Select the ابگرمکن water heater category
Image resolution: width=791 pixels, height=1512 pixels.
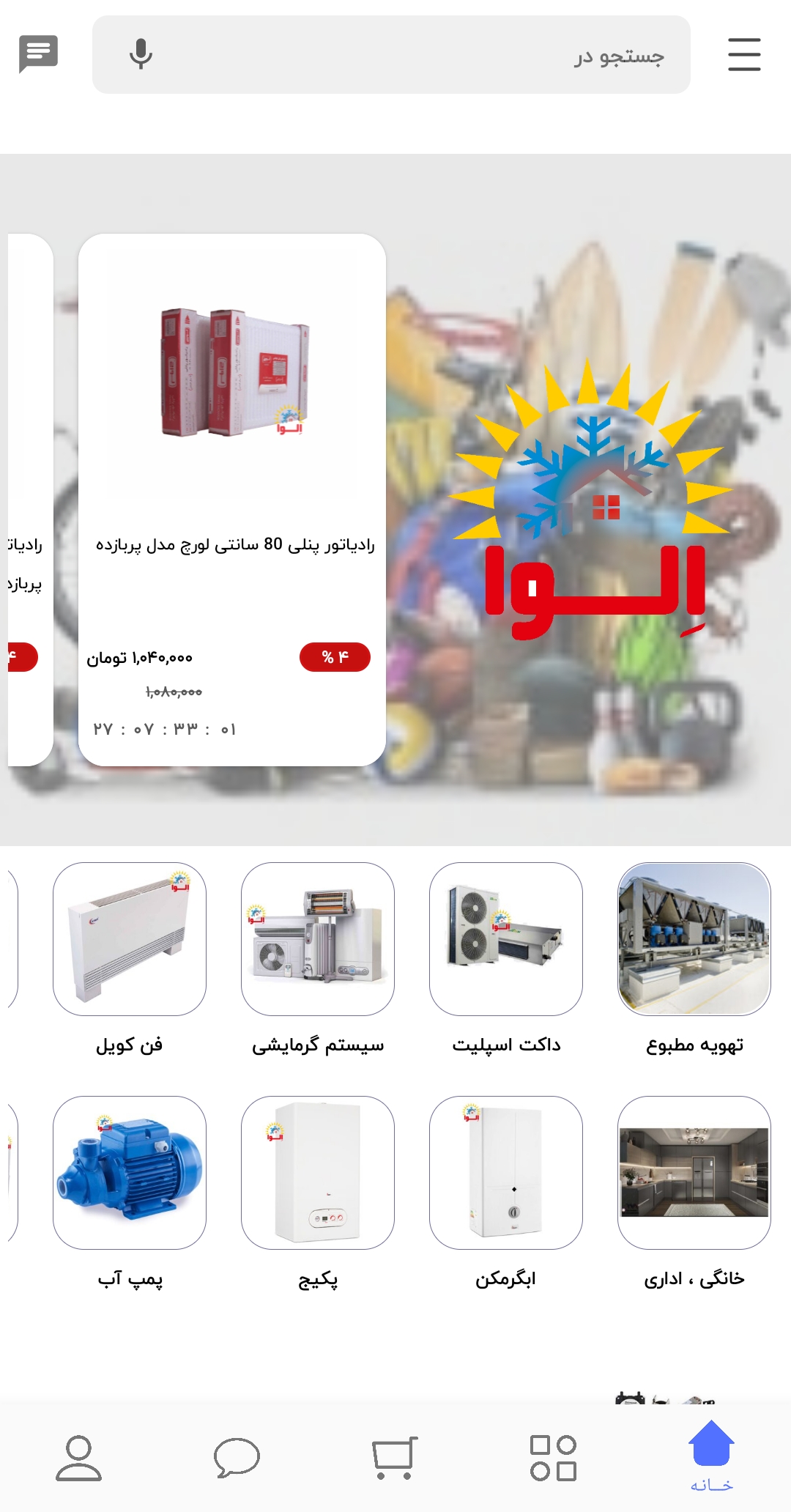coord(505,1172)
